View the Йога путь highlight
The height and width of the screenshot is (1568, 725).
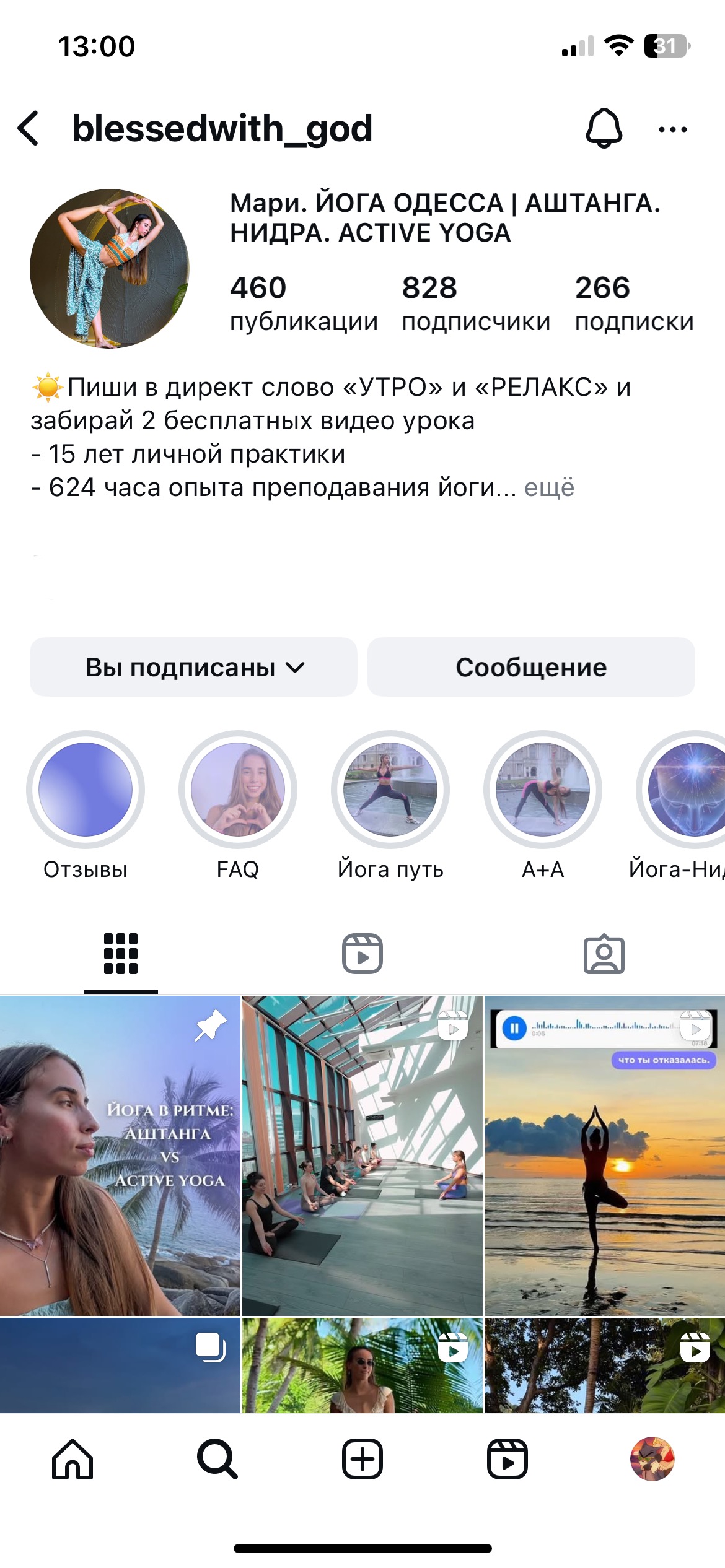tap(390, 790)
